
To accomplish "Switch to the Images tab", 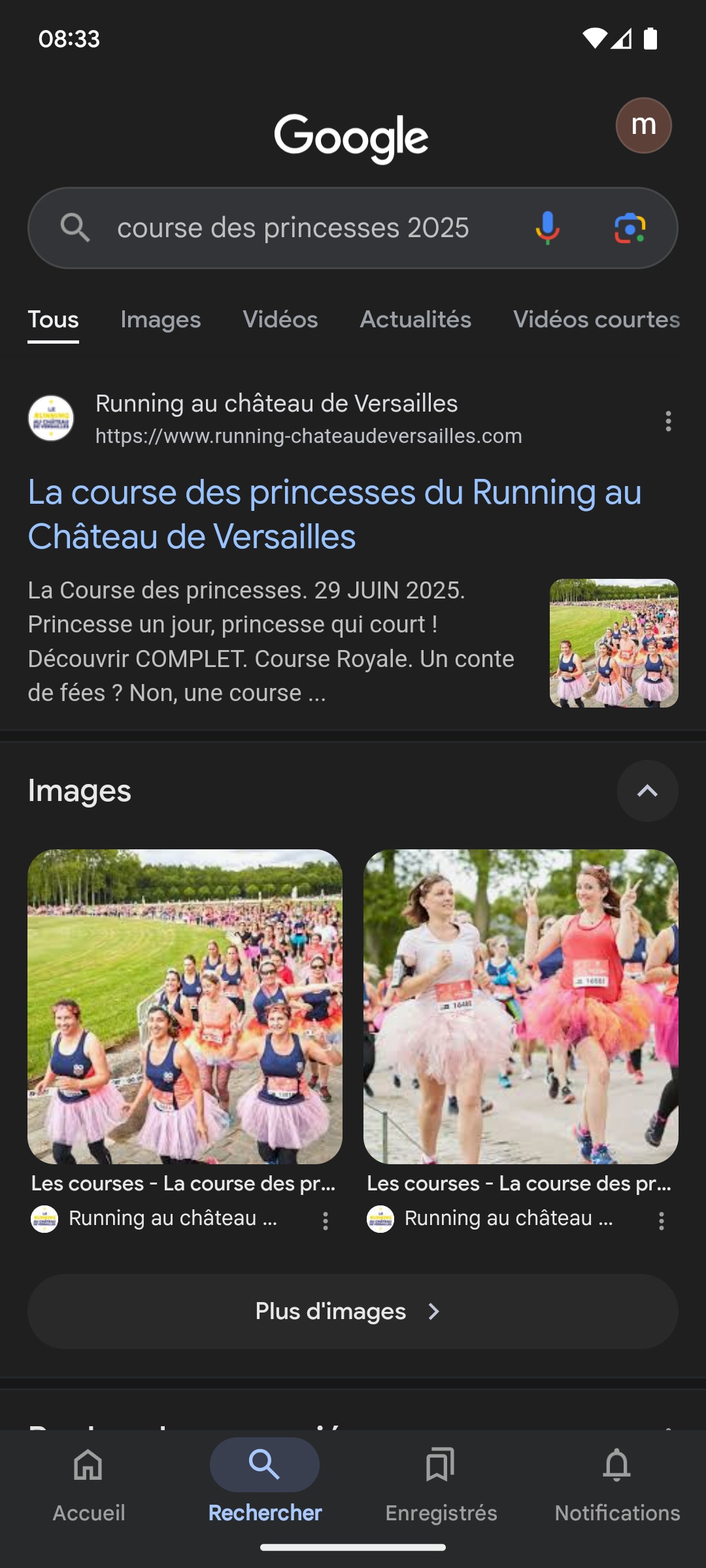I will 161,319.
